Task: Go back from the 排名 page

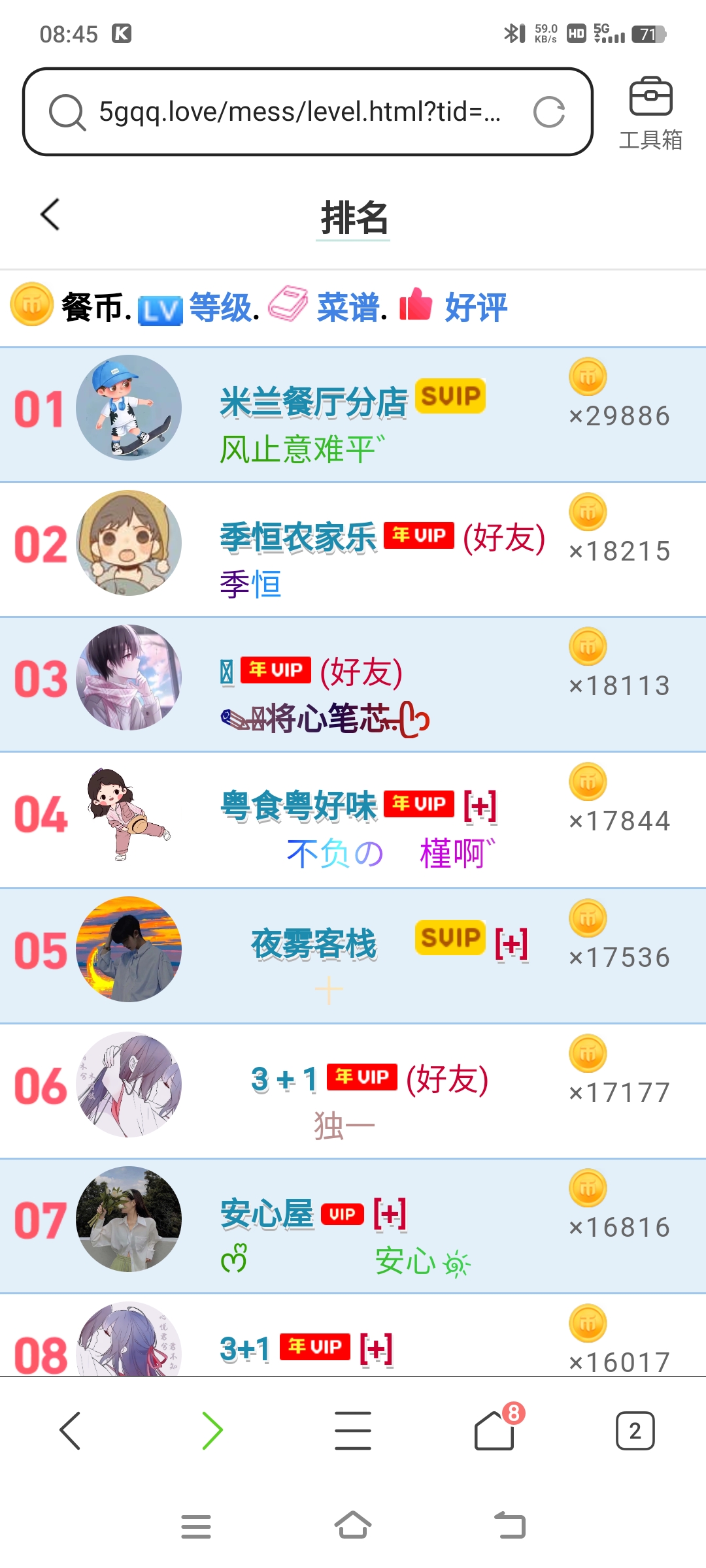Action: (x=50, y=215)
